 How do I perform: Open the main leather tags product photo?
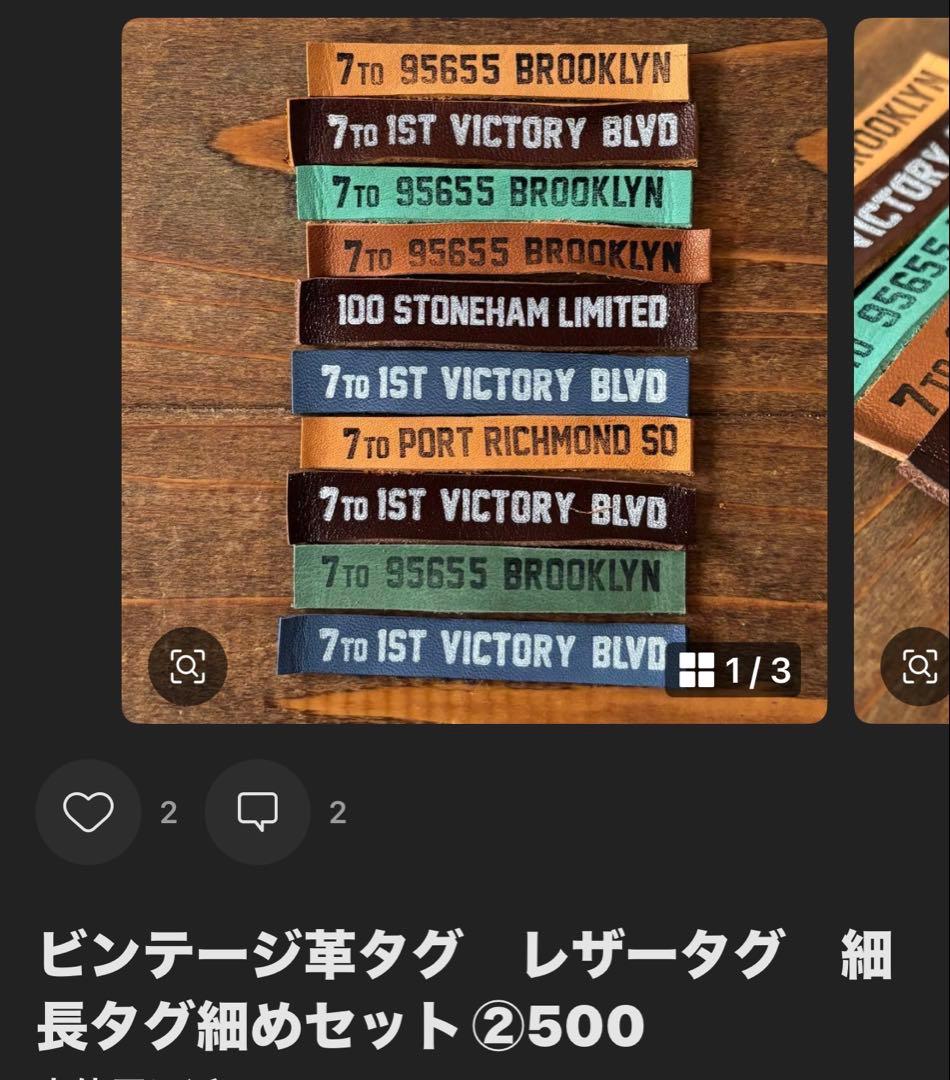[x=474, y=370]
